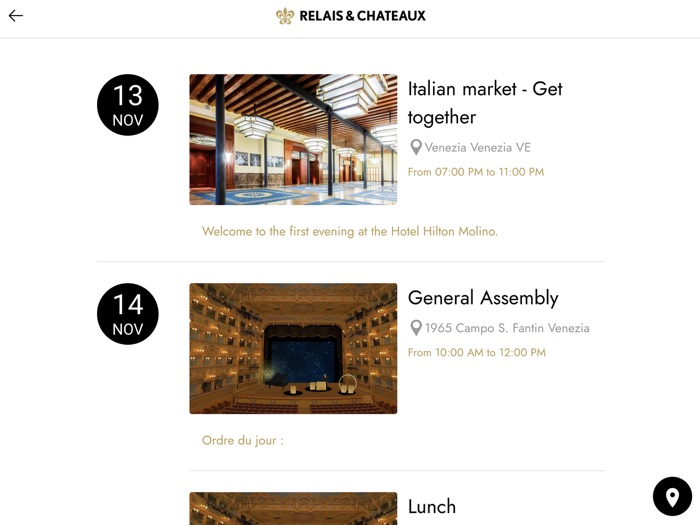700x525 pixels.
Task: View Venezia Venezia VE location
Action: [x=477, y=148]
